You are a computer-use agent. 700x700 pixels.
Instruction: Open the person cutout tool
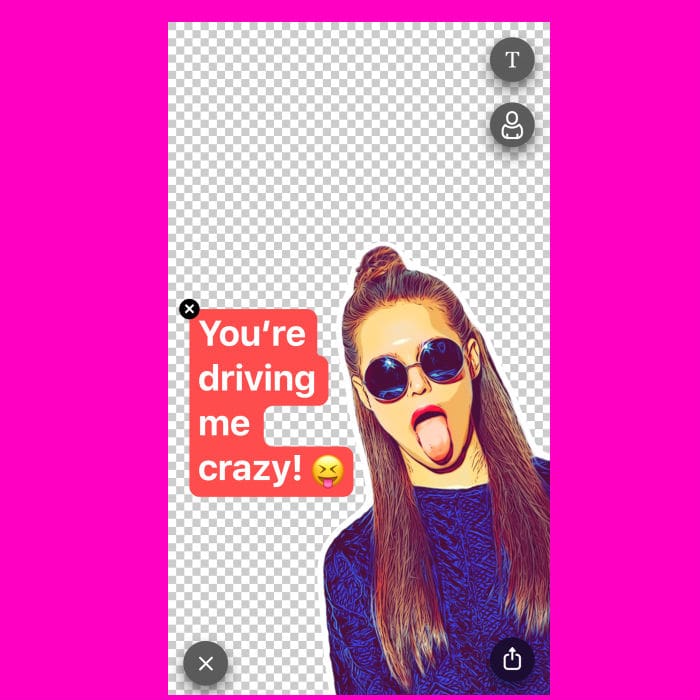(x=512, y=126)
